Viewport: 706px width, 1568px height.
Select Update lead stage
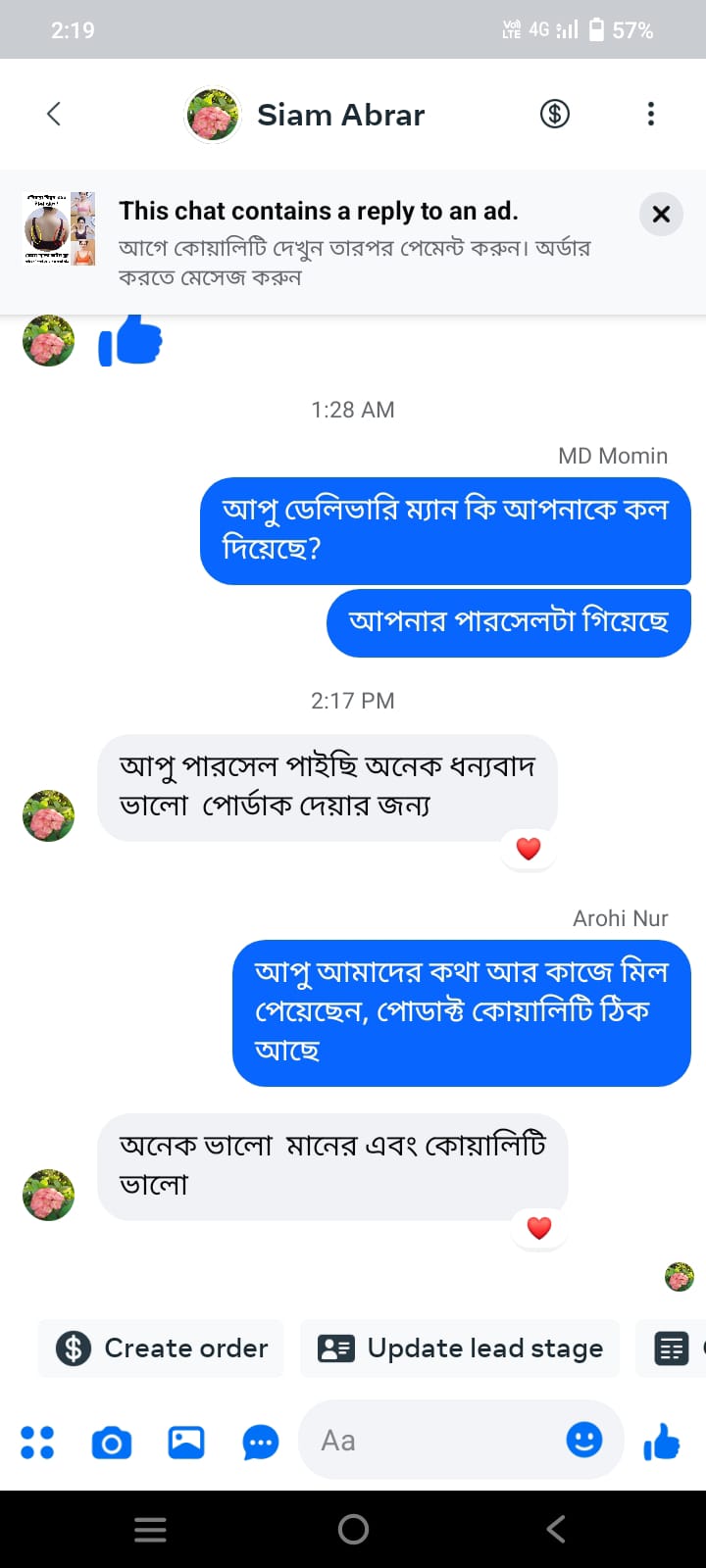coord(460,1348)
